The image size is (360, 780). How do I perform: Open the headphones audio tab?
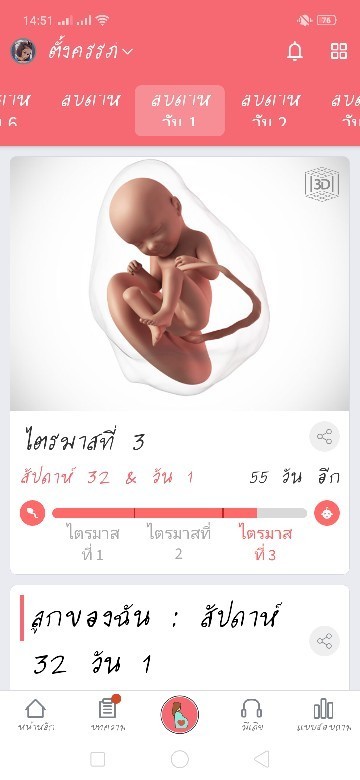coord(252,714)
